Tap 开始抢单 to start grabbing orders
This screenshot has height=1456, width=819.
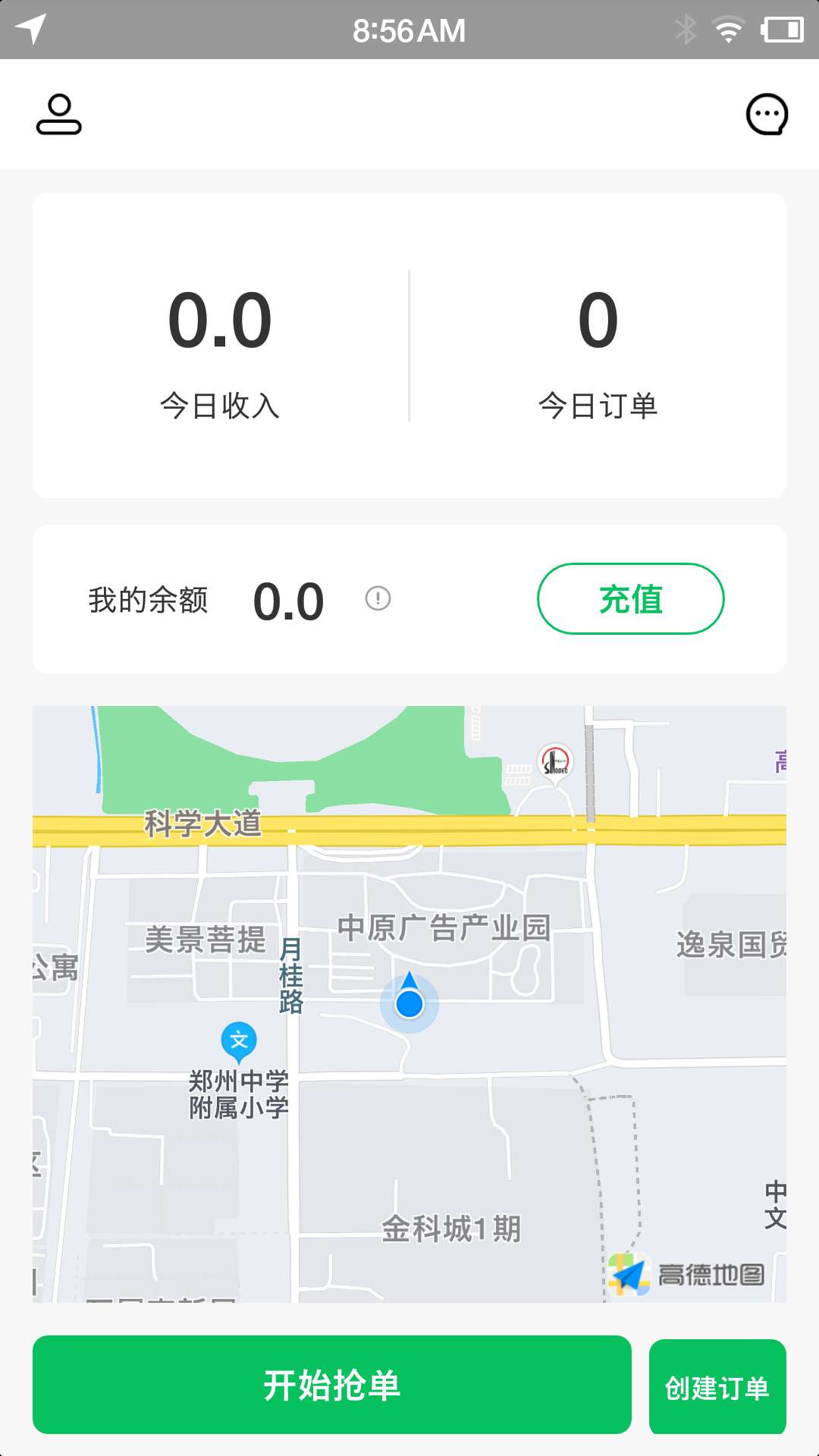[x=334, y=1385]
